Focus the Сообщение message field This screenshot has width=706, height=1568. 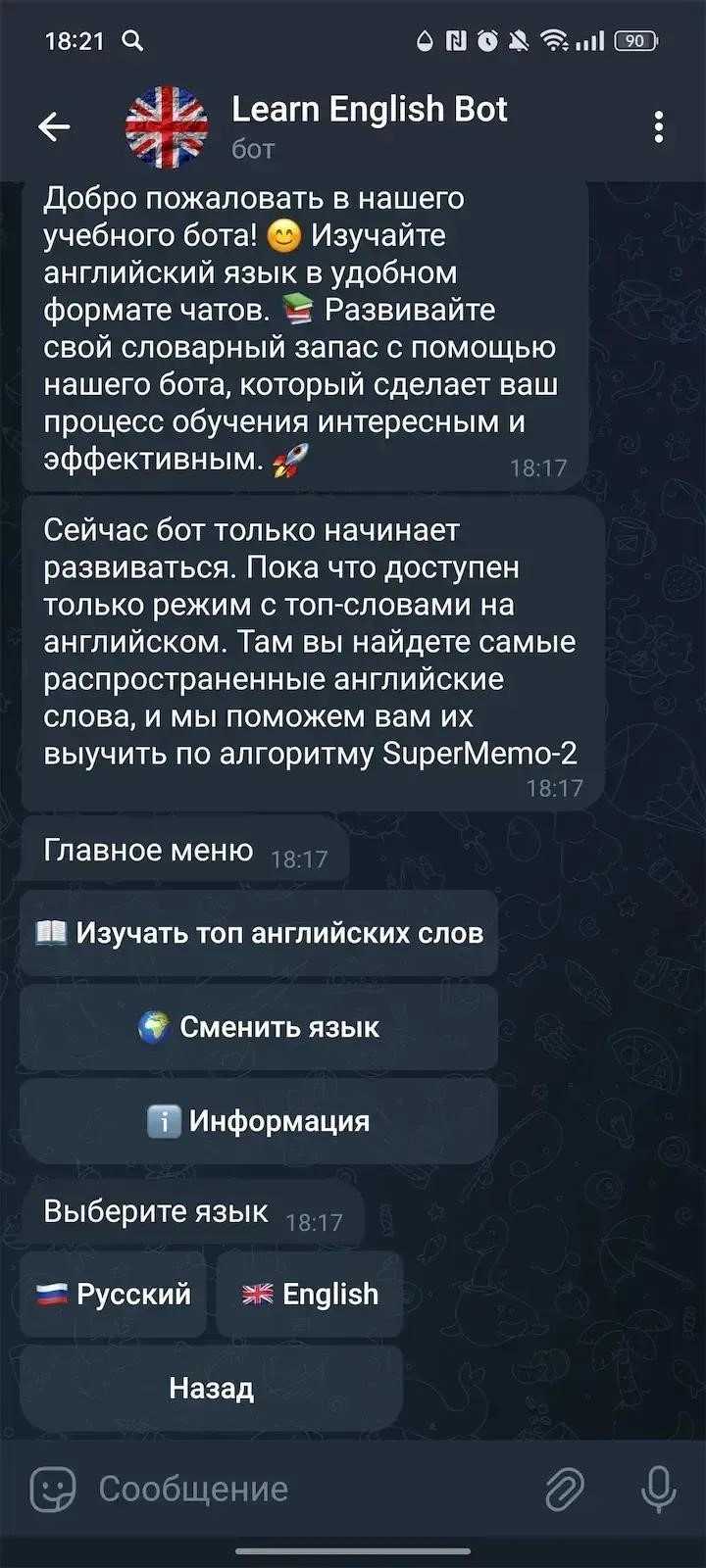click(304, 1490)
